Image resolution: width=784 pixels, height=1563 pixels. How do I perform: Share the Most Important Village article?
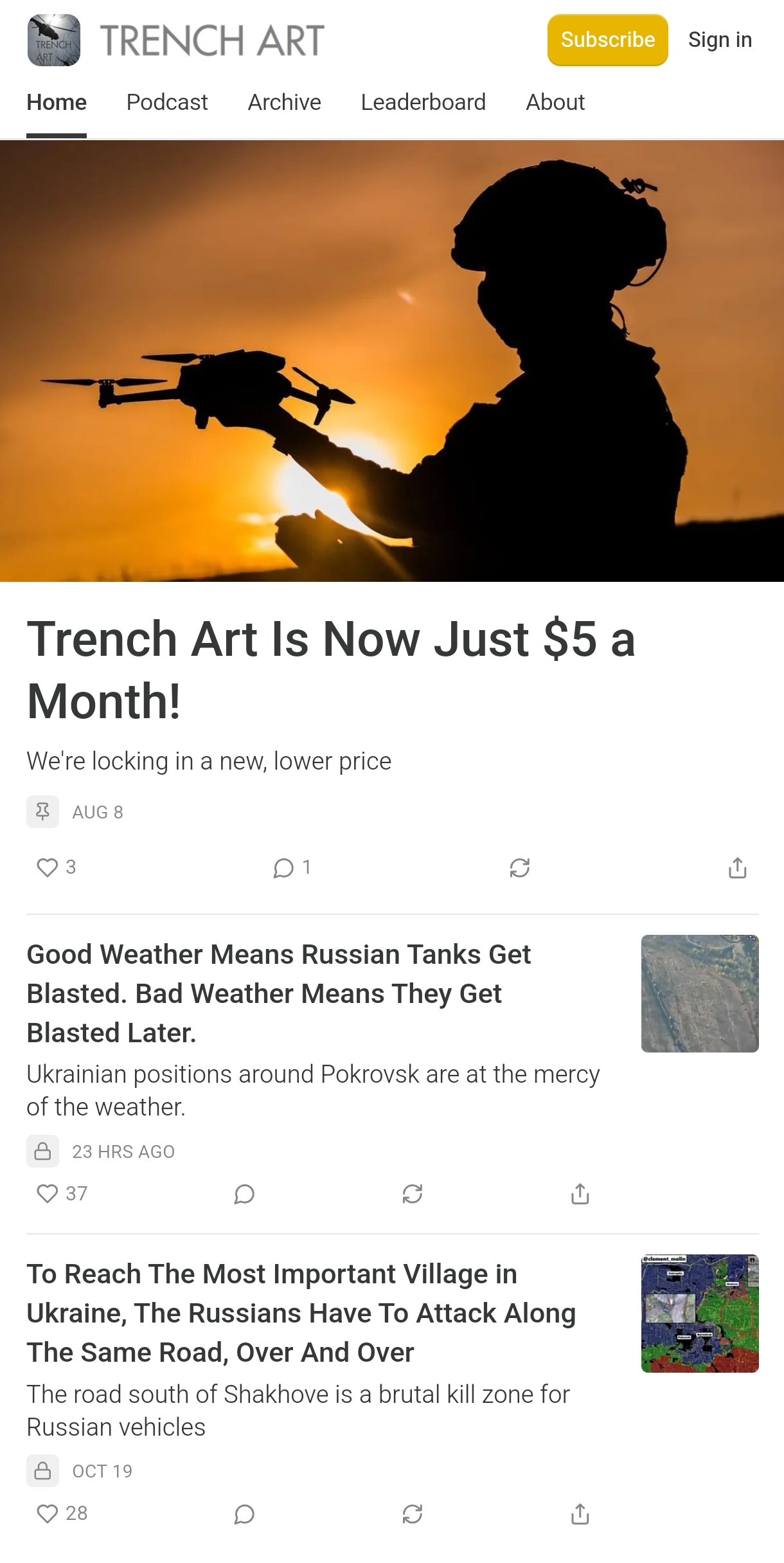point(580,1514)
